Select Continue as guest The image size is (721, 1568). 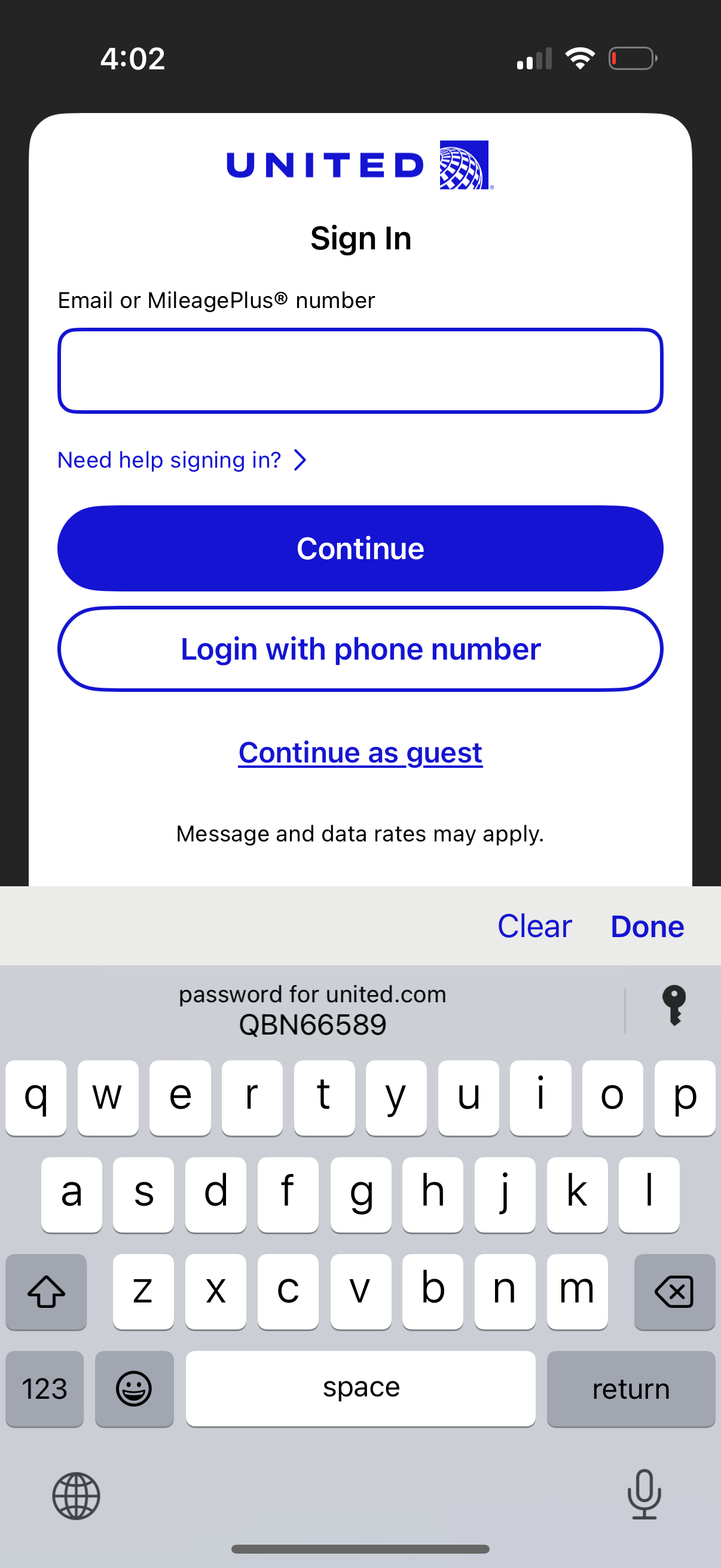[x=360, y=752]
